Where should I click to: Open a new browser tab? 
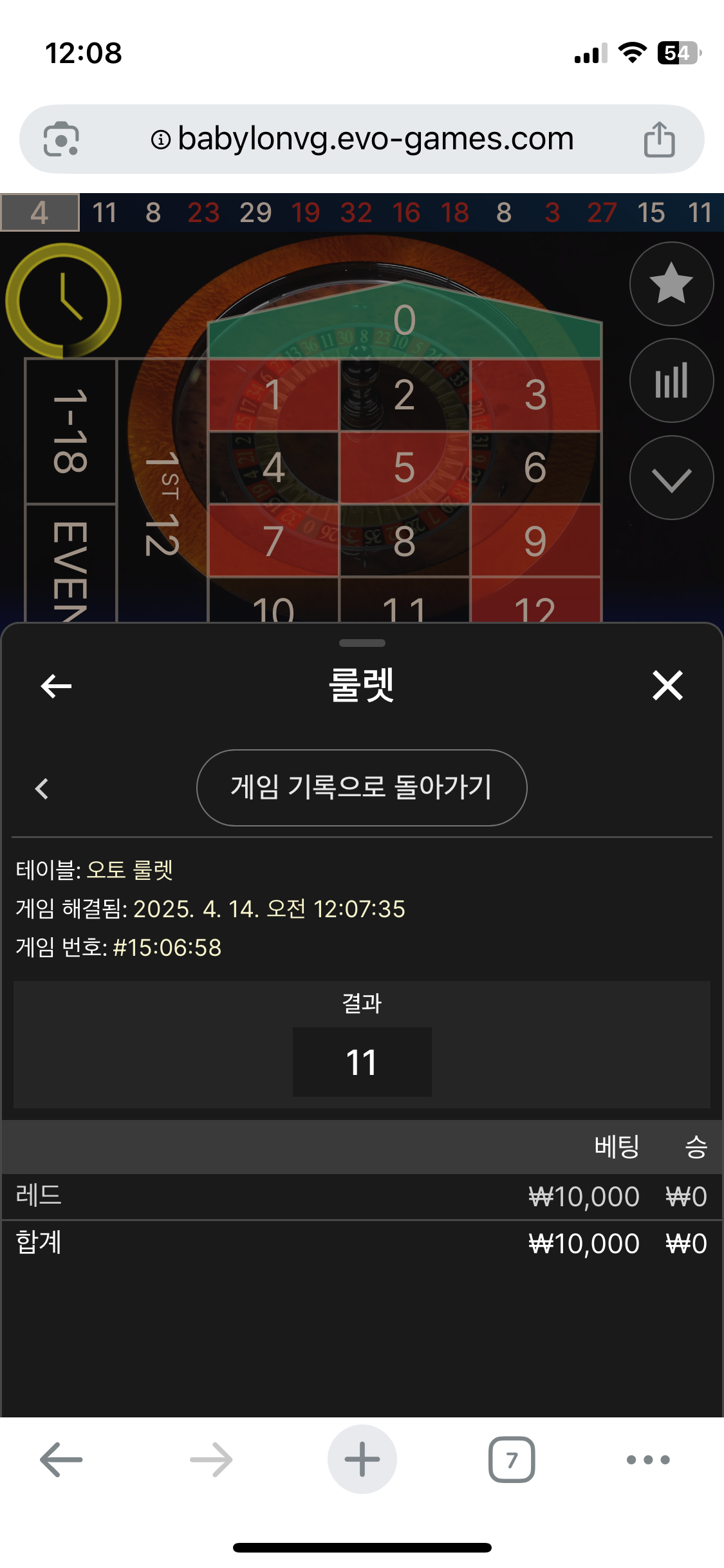(362, 1460)
